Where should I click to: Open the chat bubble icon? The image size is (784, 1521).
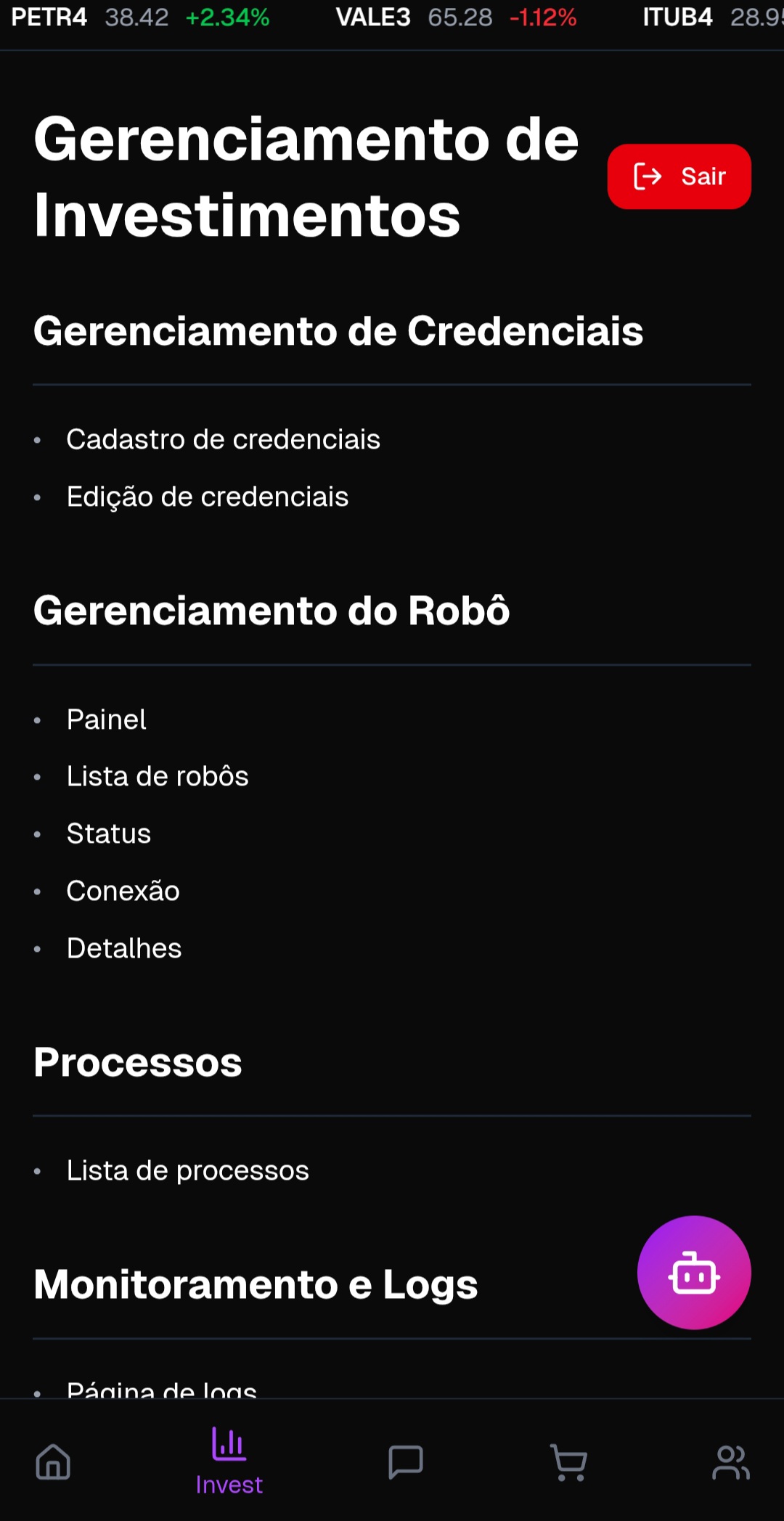407,1461
